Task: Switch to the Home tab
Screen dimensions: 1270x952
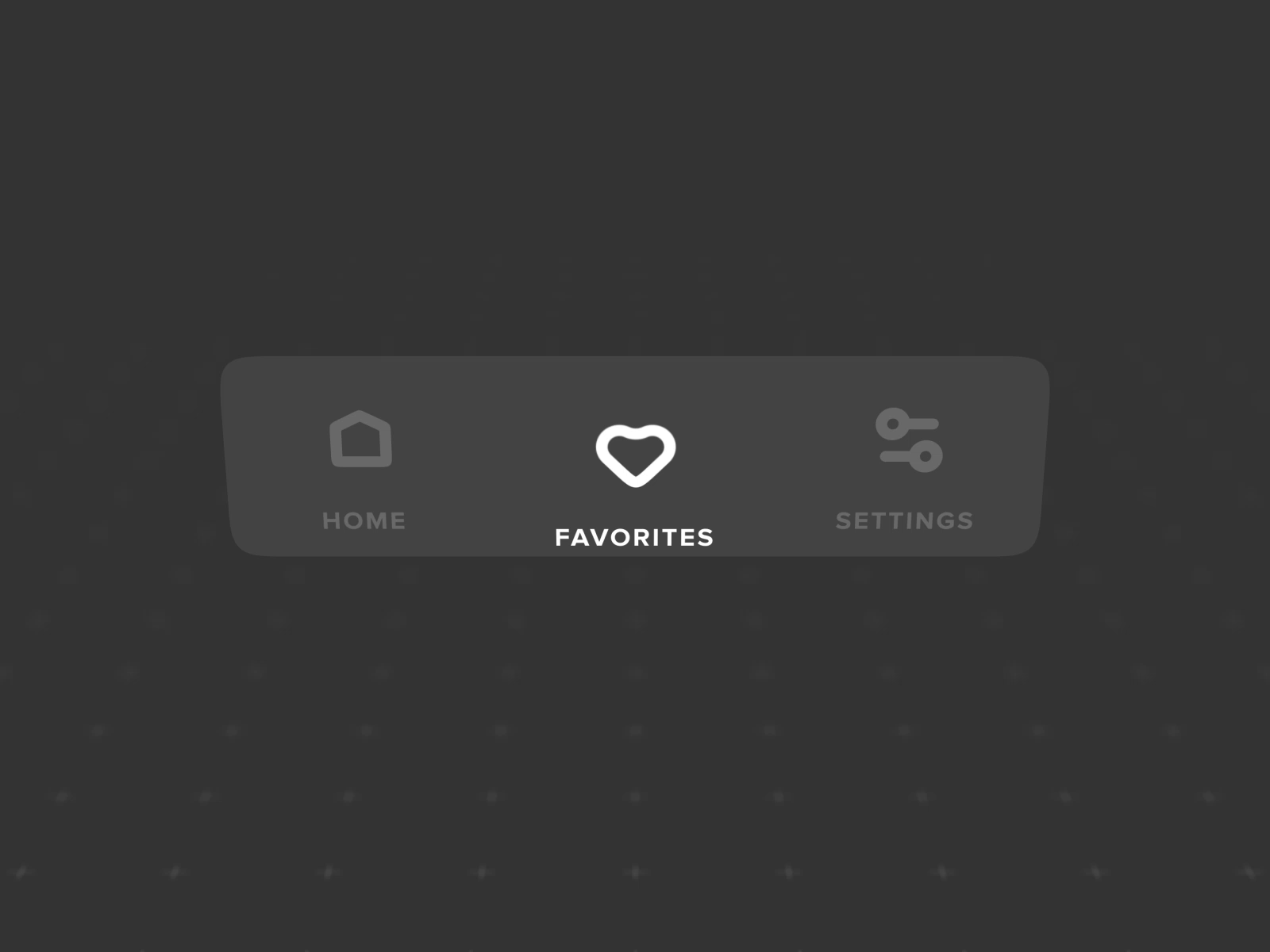Action: coord(362,466)
